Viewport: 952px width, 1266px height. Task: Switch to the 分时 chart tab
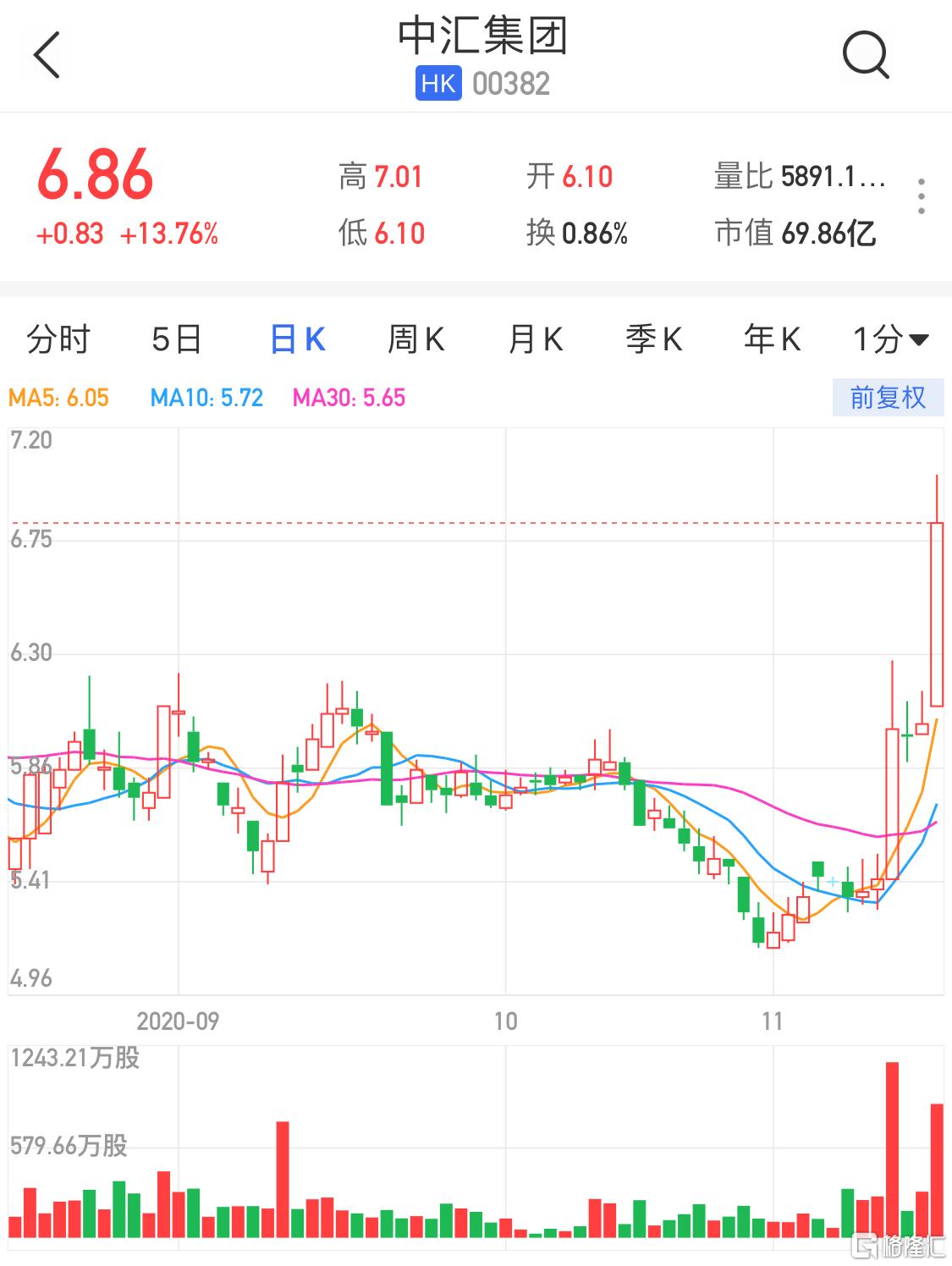pos(58,340)
